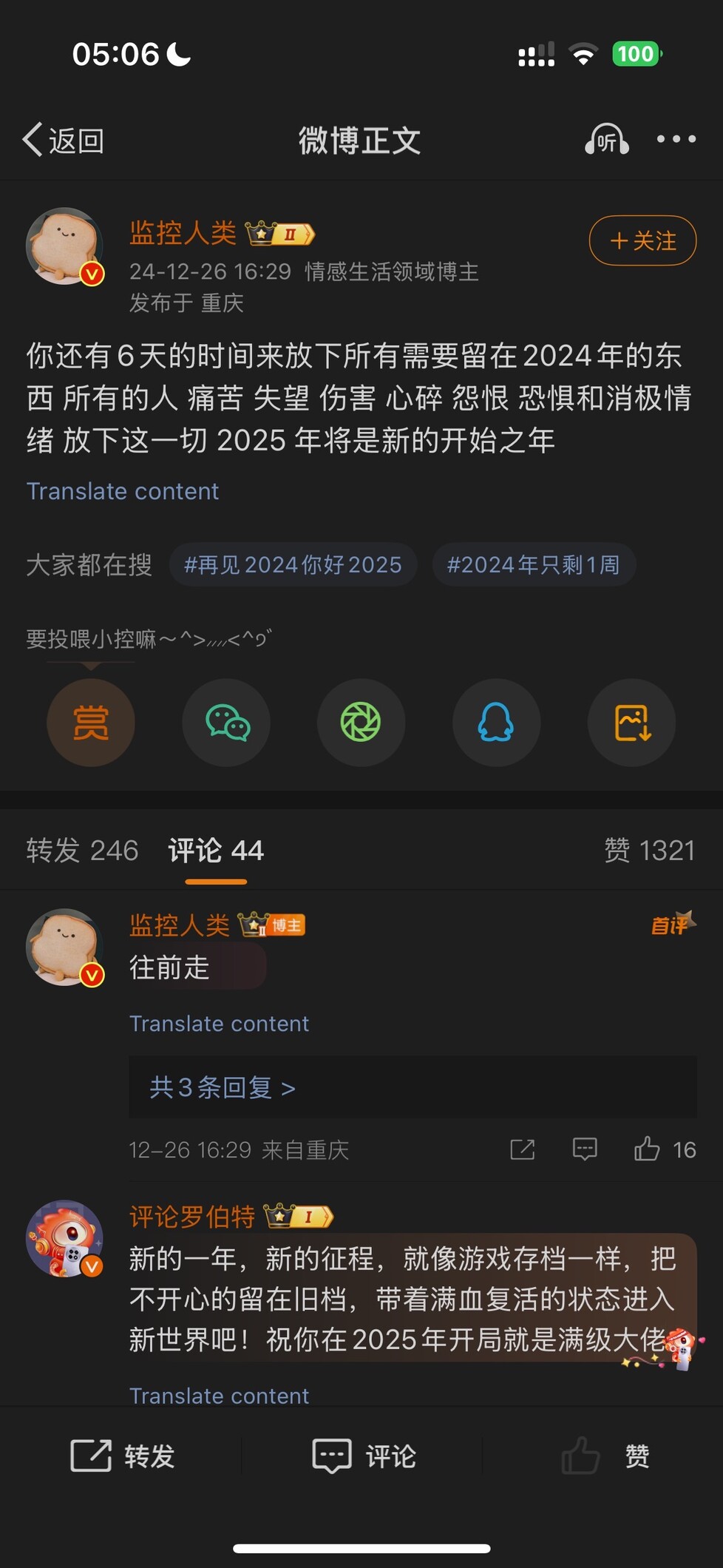This screenshot has height=1568, width=723.
Task: Share the post to QQ
Action: coord(496,723)
